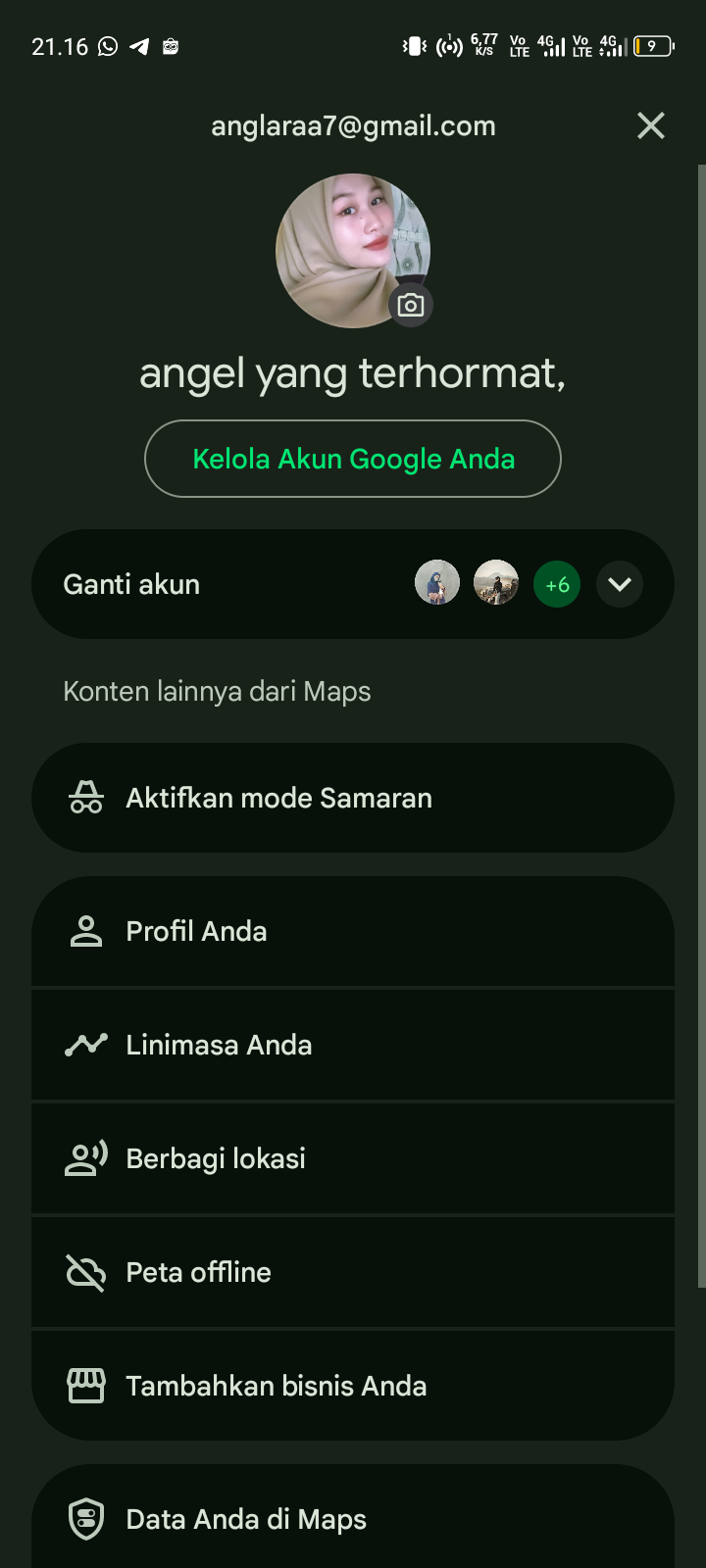Viewport: 706px width, 1568px height.
Task: View the +6 other accounts badge
Action: click(x=557, y=584)
